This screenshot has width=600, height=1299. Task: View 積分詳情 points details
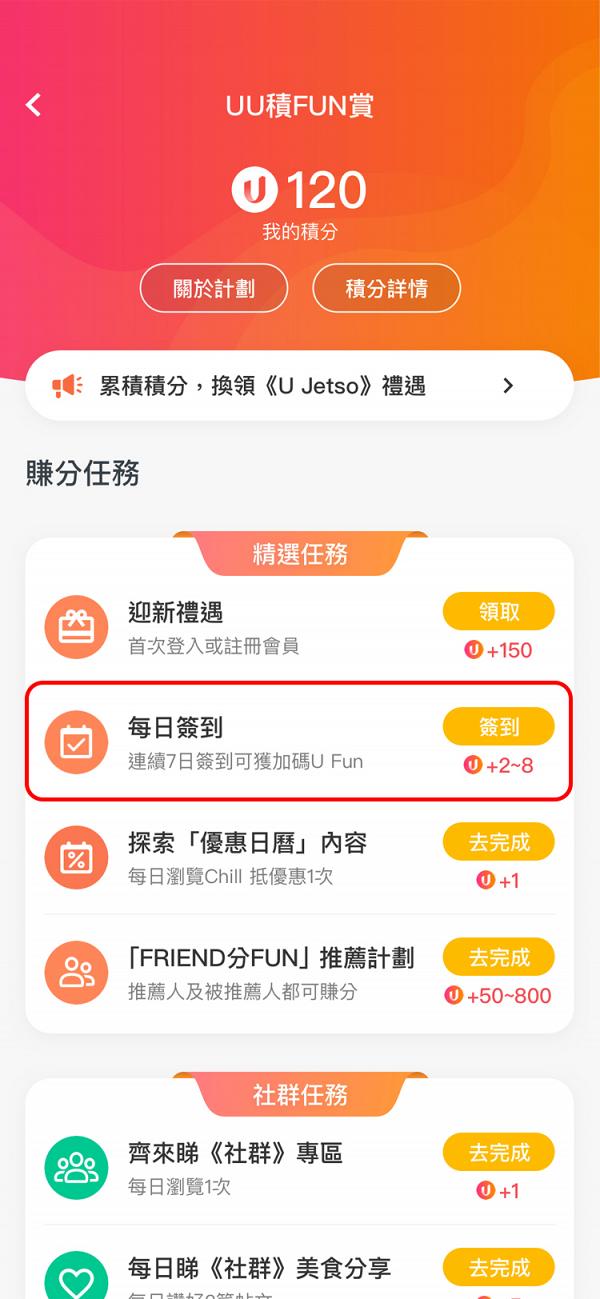387,289
